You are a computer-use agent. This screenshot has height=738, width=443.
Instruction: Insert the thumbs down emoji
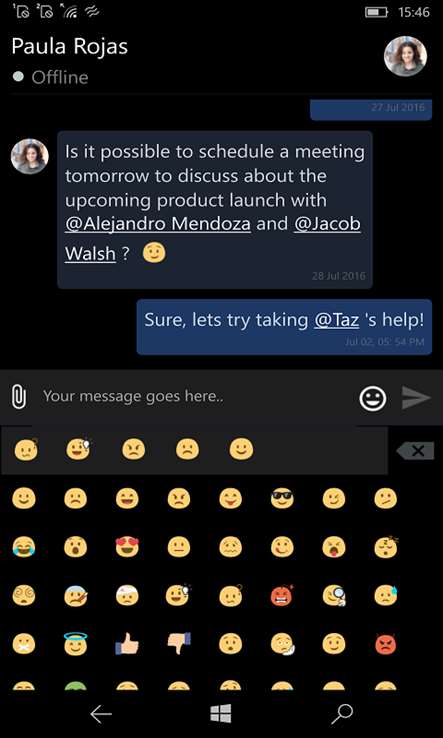(x=179, y=643)
